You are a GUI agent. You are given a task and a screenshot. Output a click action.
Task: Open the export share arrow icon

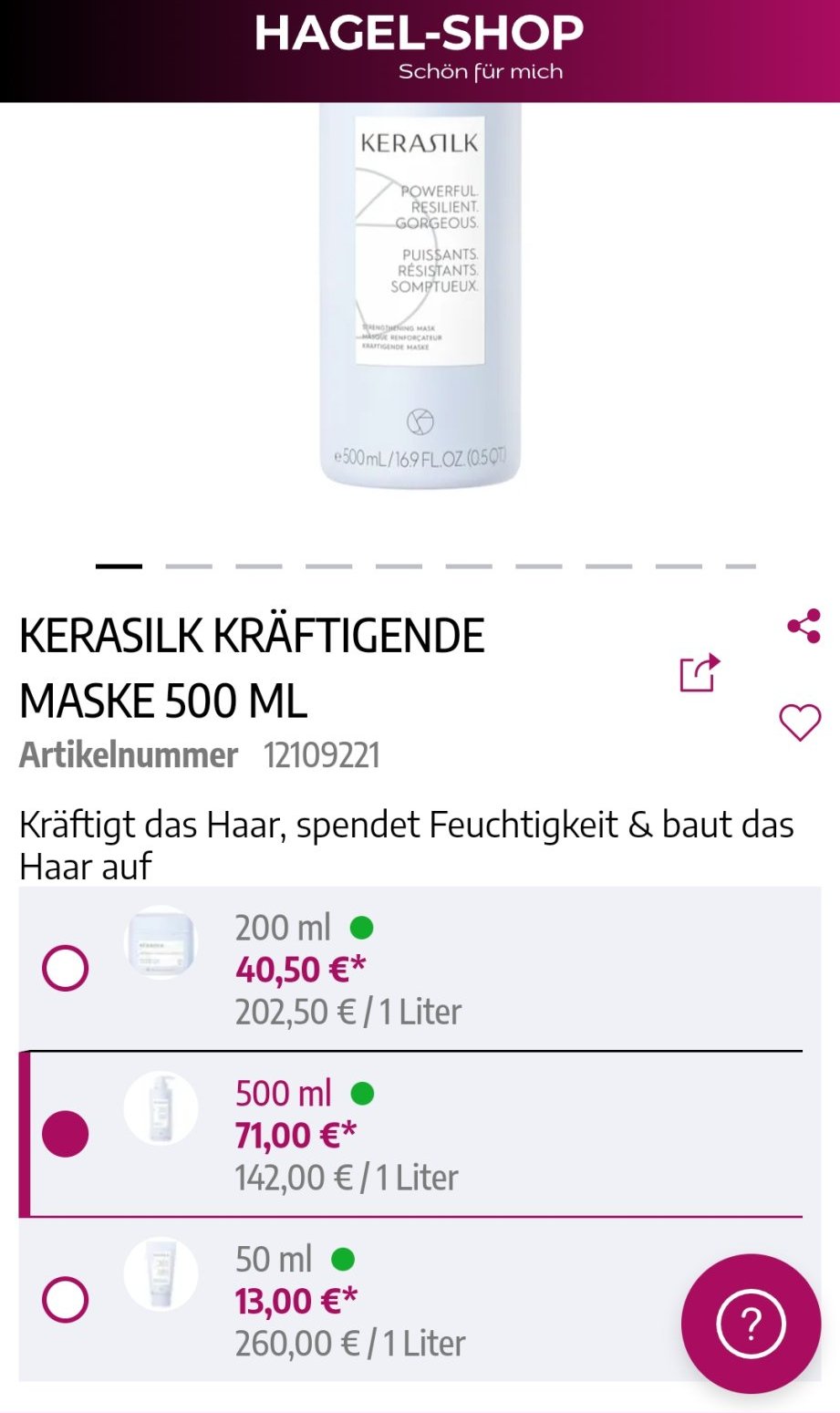click(x=700, y=673)
